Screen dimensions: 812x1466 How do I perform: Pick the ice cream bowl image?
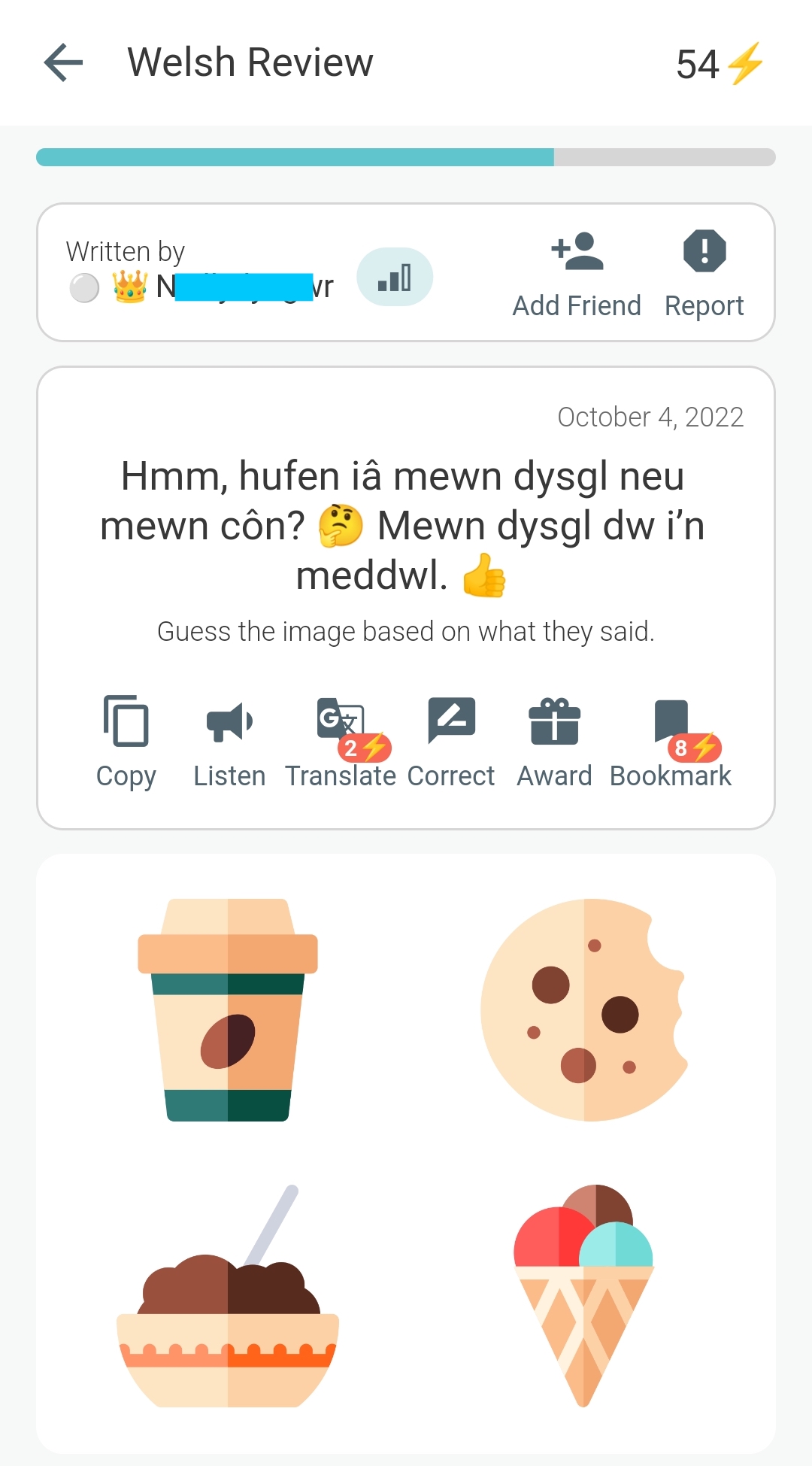click(228, 1296)
